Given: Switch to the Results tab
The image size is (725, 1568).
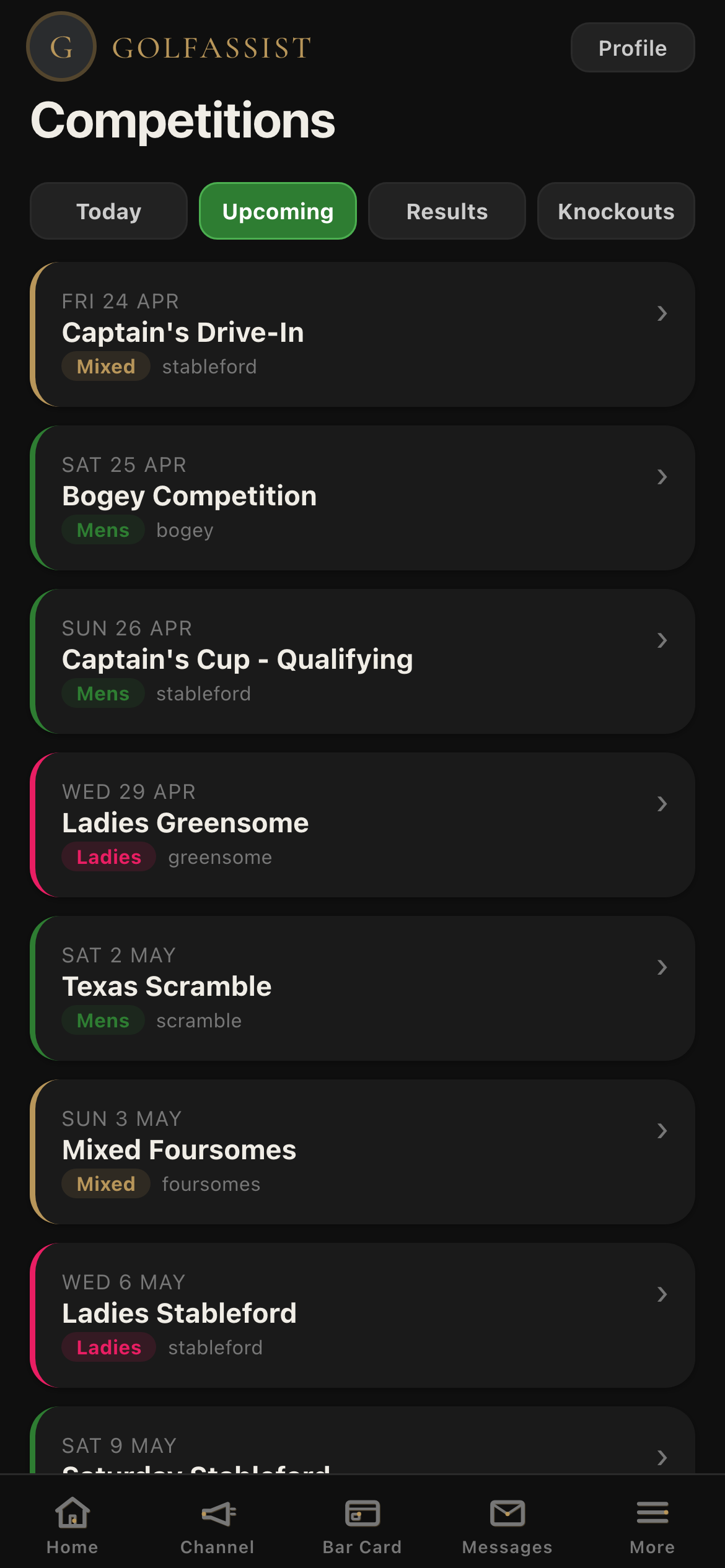Looking at the screenshot, I should pyautogui.click(x=447, y=211).
